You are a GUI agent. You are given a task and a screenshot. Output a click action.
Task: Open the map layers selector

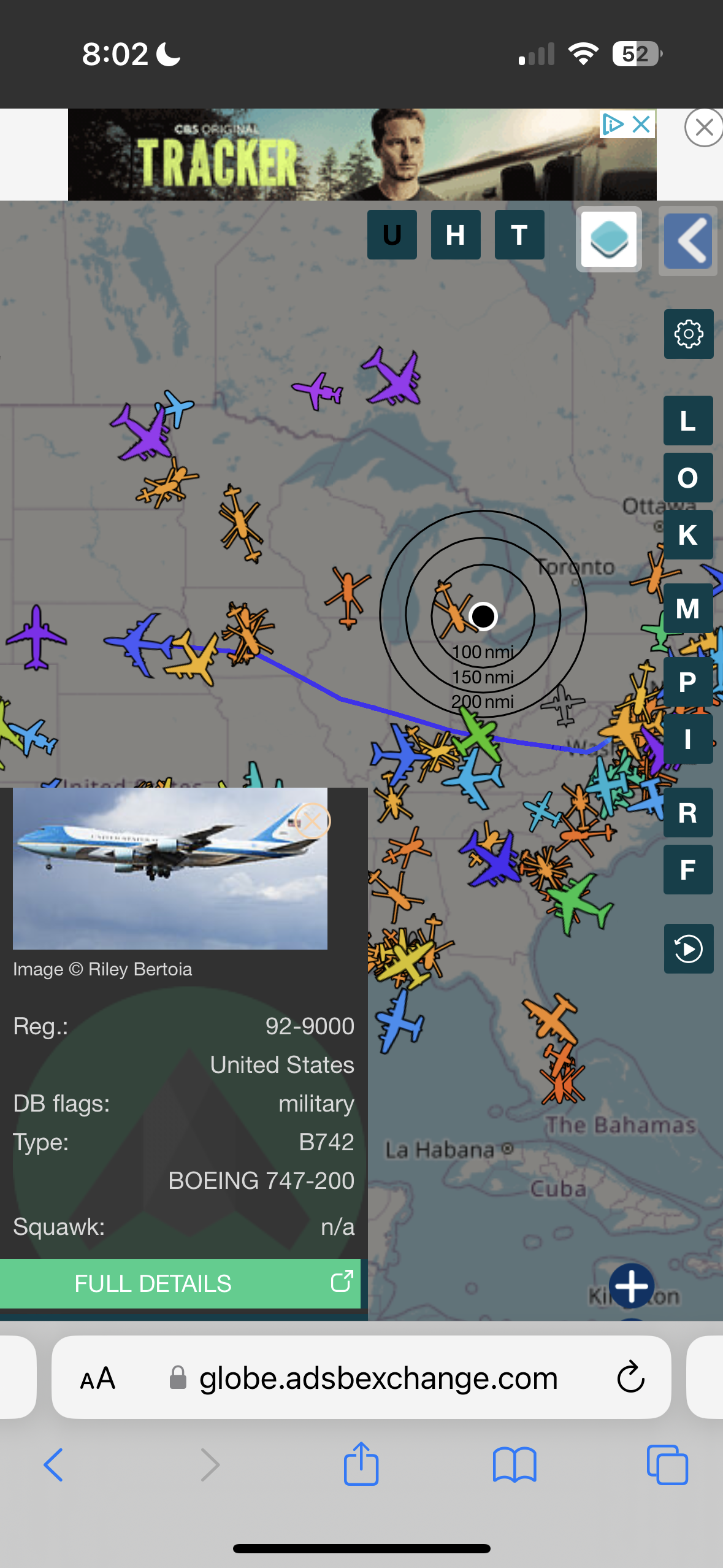point(609,240)
